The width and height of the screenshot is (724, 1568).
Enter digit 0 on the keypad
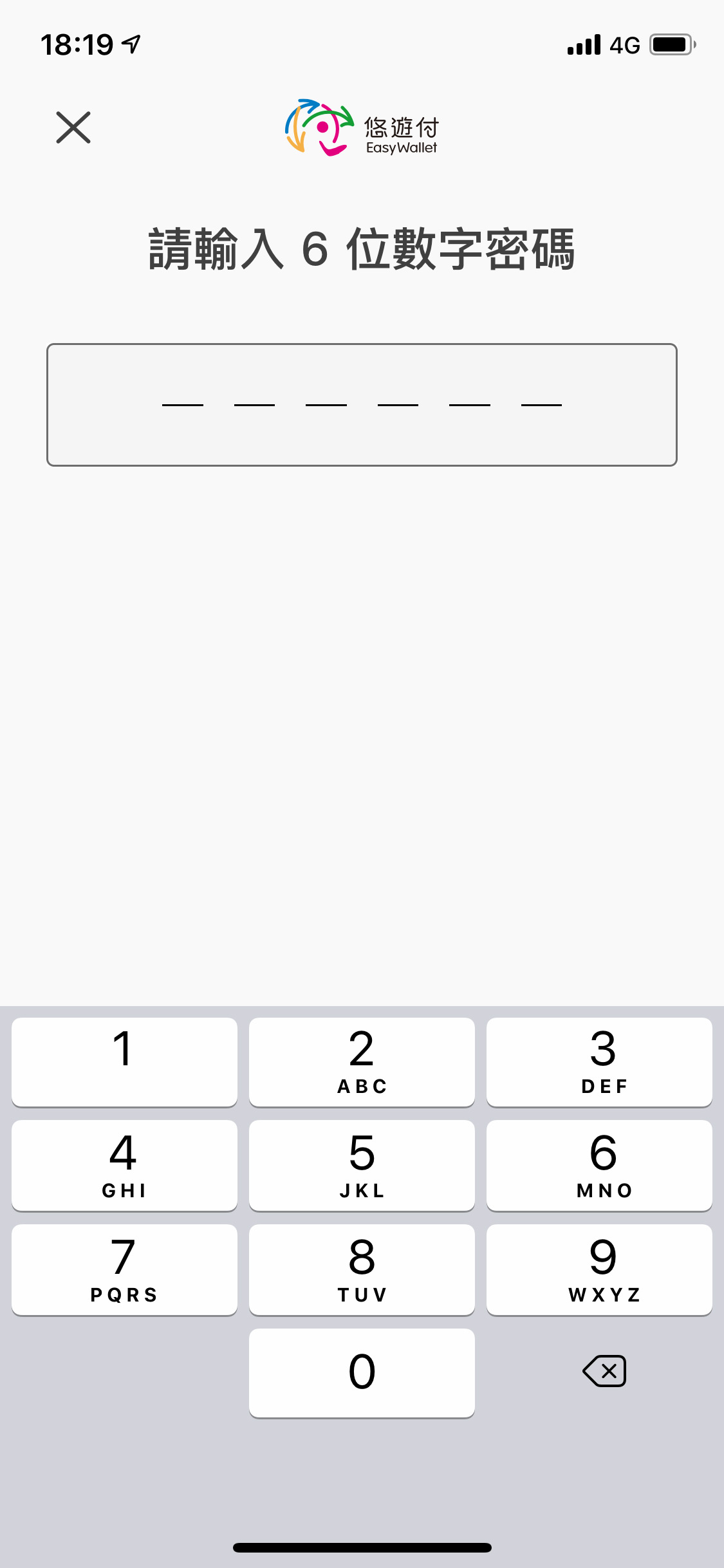pos(362,1373)
